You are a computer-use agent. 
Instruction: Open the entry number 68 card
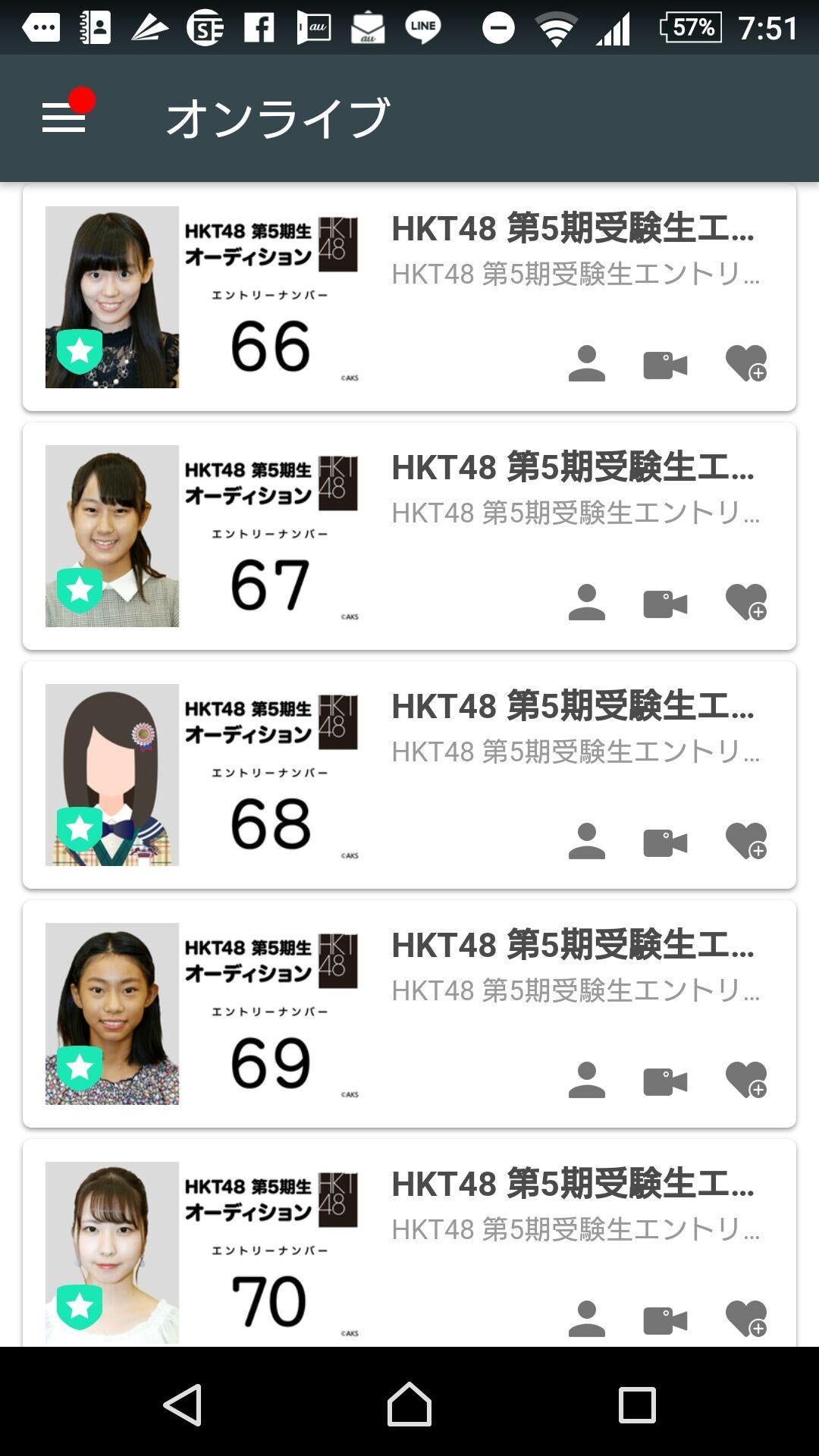click(409, 775)
